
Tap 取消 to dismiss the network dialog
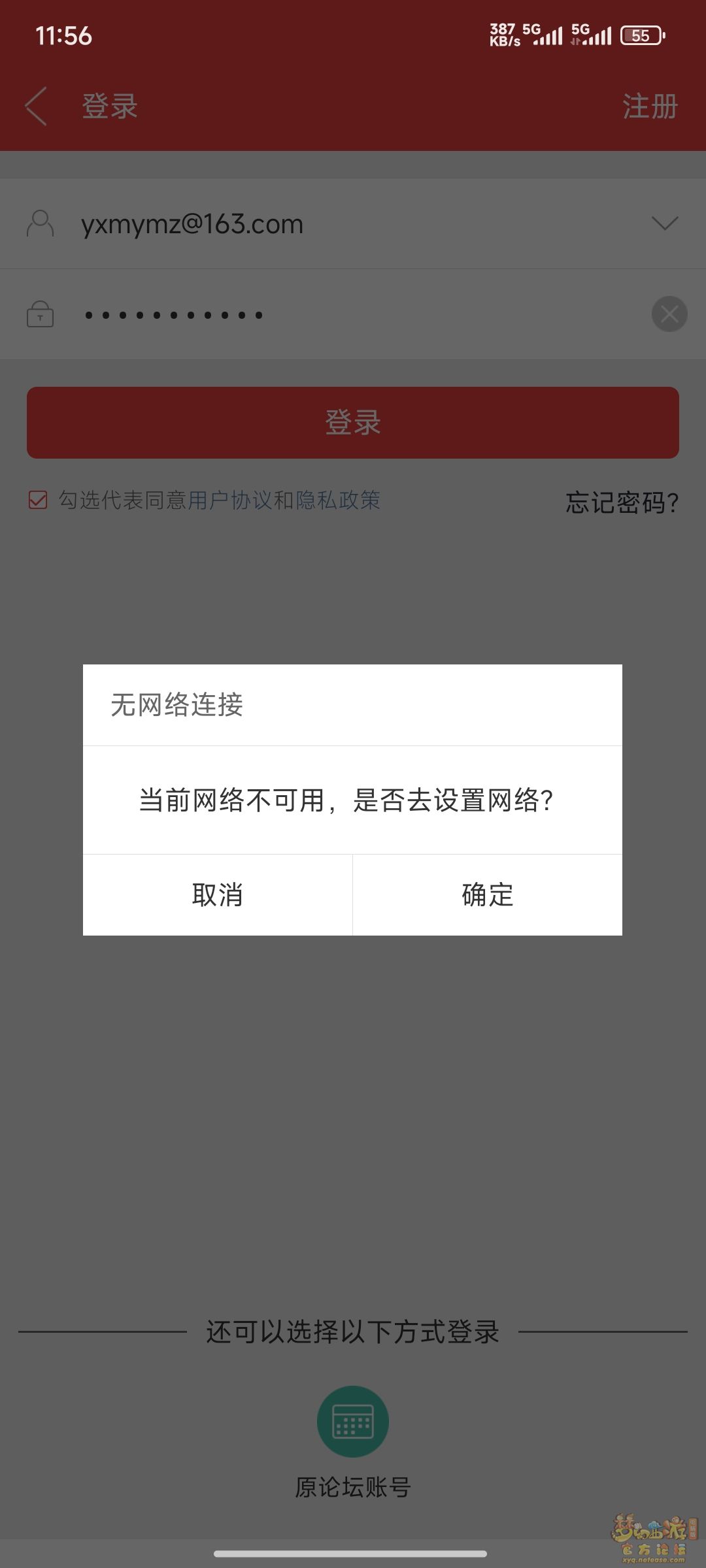click(218, 894)
